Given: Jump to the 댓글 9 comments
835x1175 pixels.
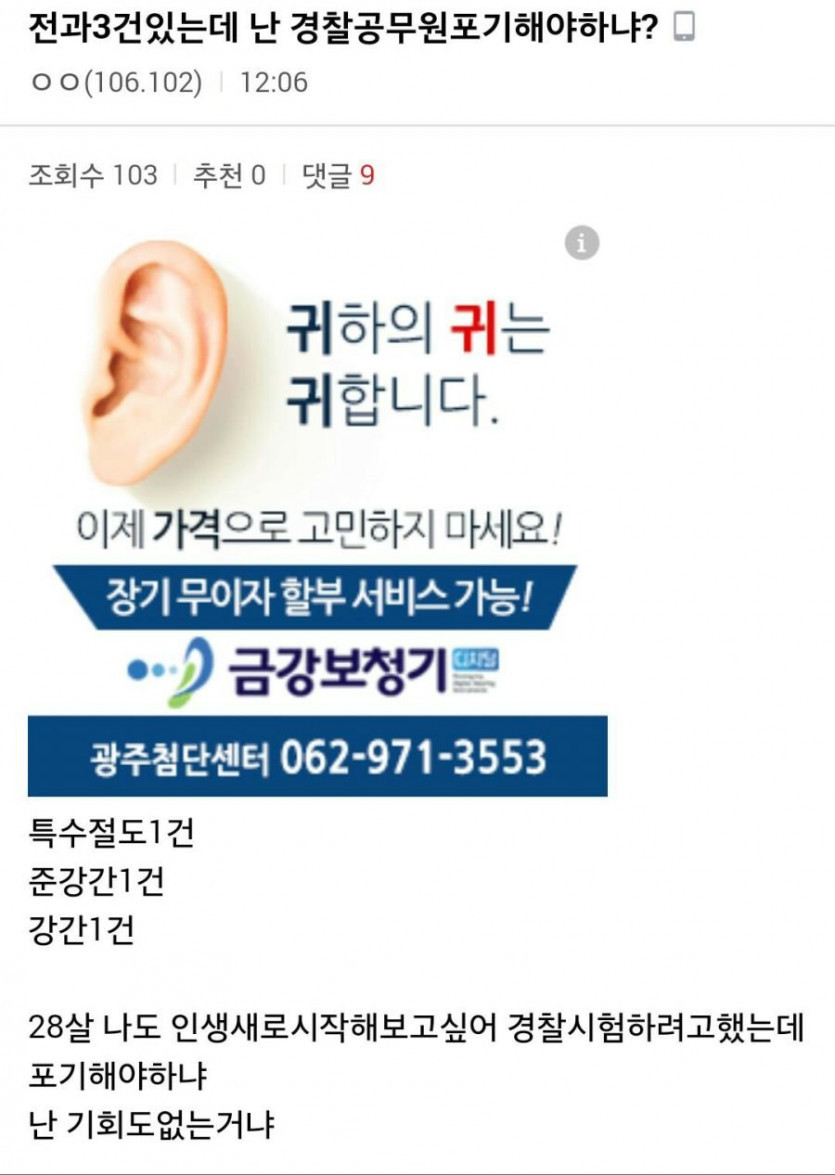Looking at the screenshot, I should [x=337, y=176].
